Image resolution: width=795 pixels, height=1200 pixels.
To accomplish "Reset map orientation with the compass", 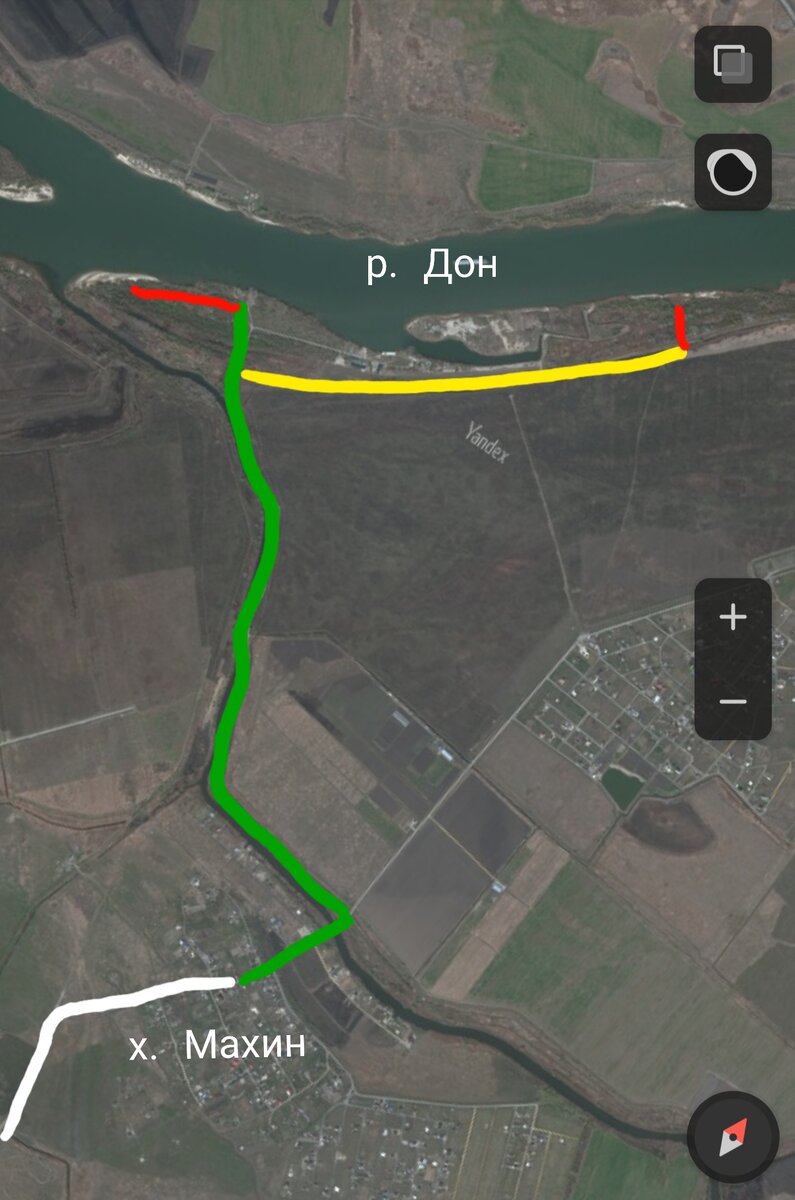I will pos(733,1138).
